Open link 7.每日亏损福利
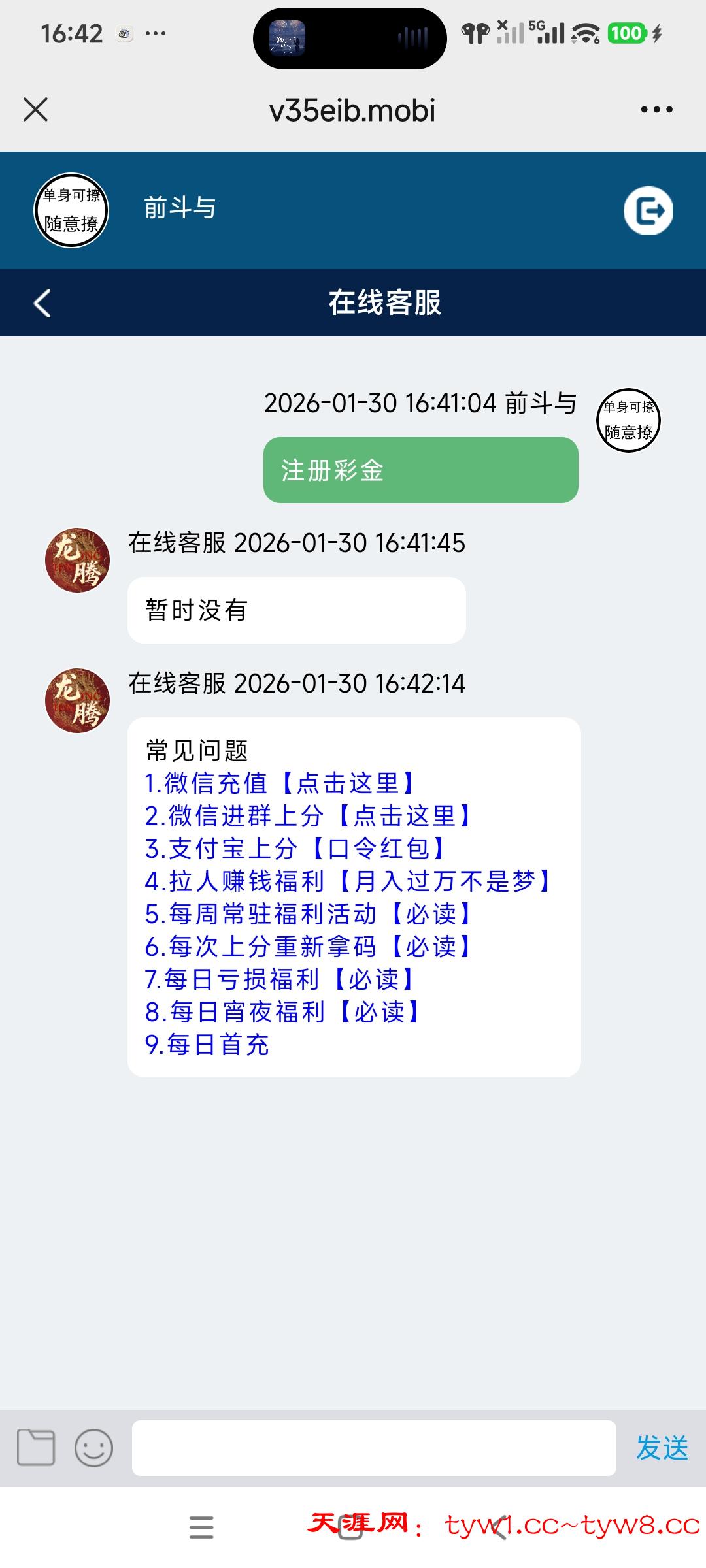 pos(281,979)
